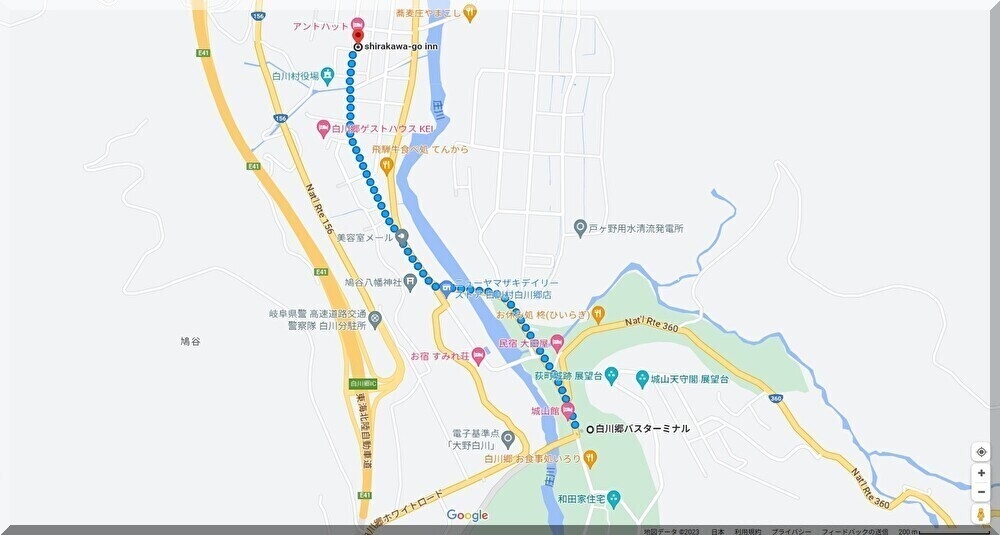1000x535 pixels.
Task: Open 白川郷ゲストハウス KEI lodging marker
Action: [x=323, y=128]
